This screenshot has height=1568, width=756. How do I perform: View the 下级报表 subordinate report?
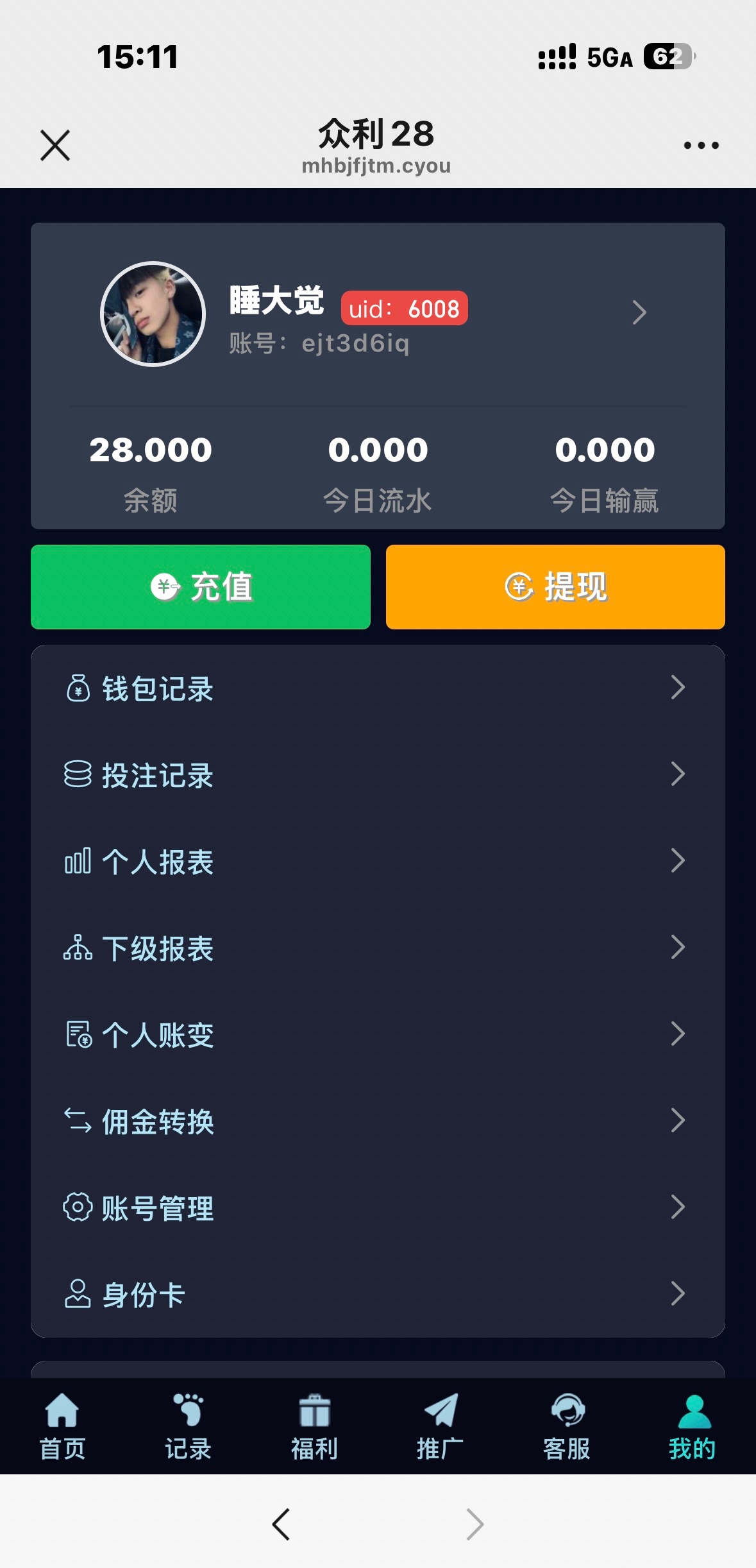[x=378, y=948]
